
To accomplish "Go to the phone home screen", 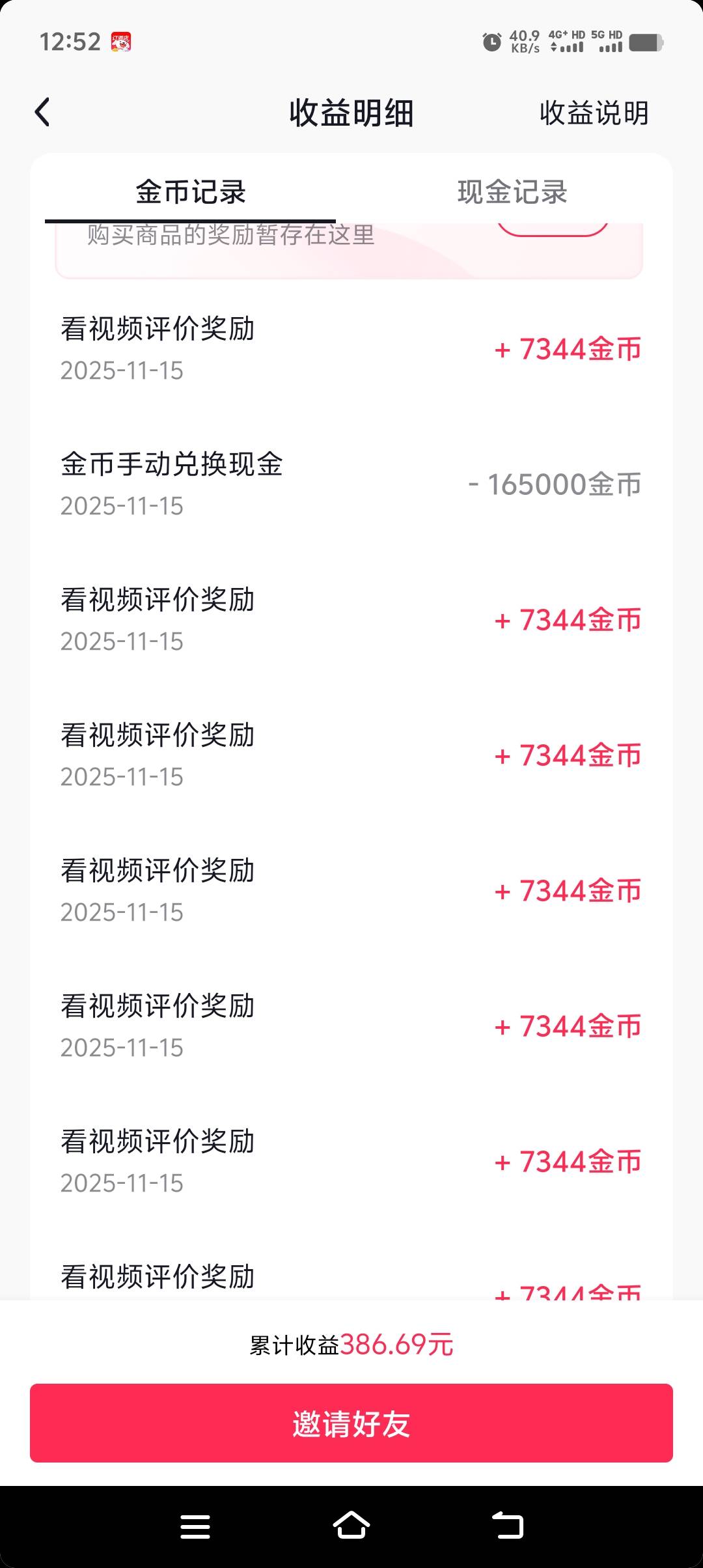I will [x=351, y=1526].
